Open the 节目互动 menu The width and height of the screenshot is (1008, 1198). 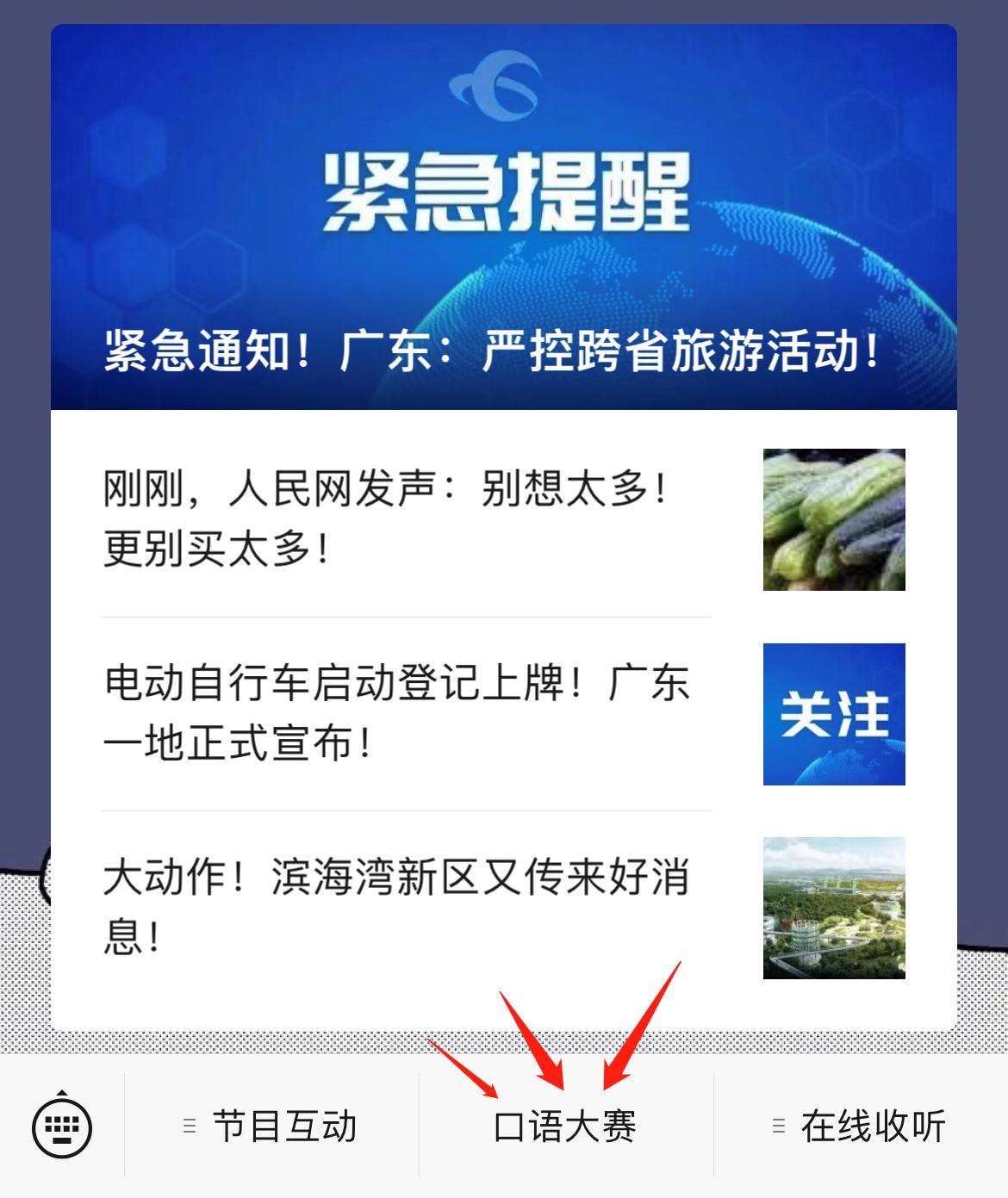coord(272,1127)
